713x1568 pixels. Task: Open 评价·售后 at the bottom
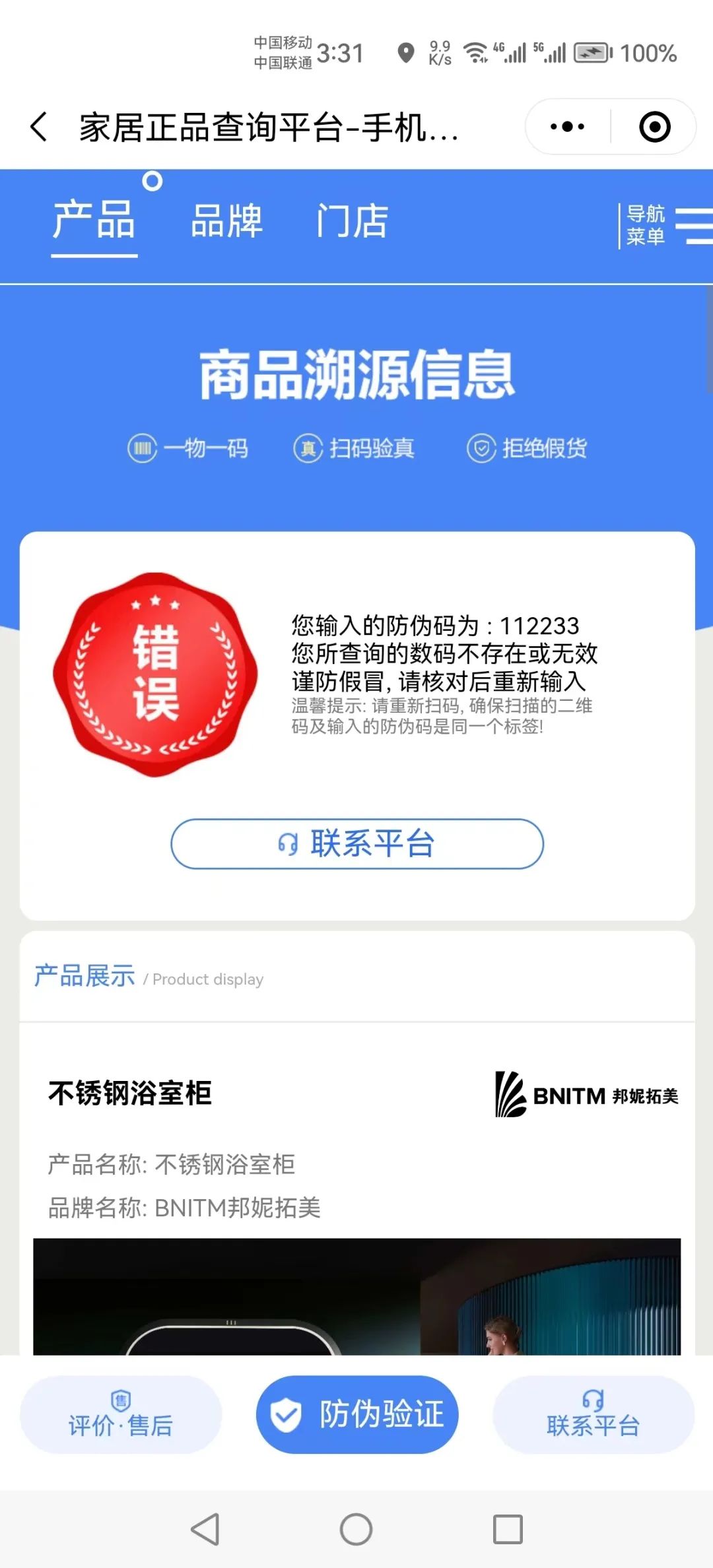tap(121, 1415)
